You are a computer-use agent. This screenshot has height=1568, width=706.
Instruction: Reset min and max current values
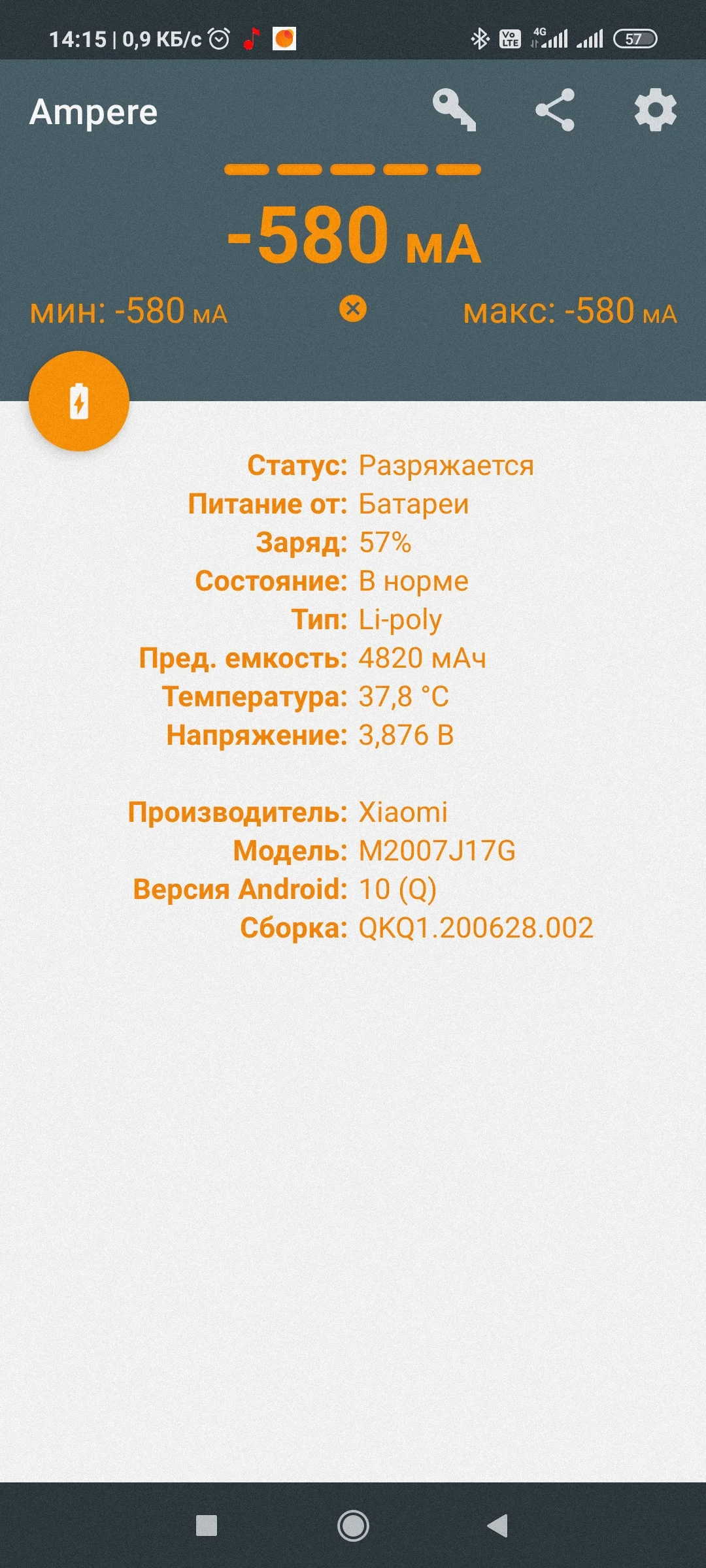click(353, 308)
